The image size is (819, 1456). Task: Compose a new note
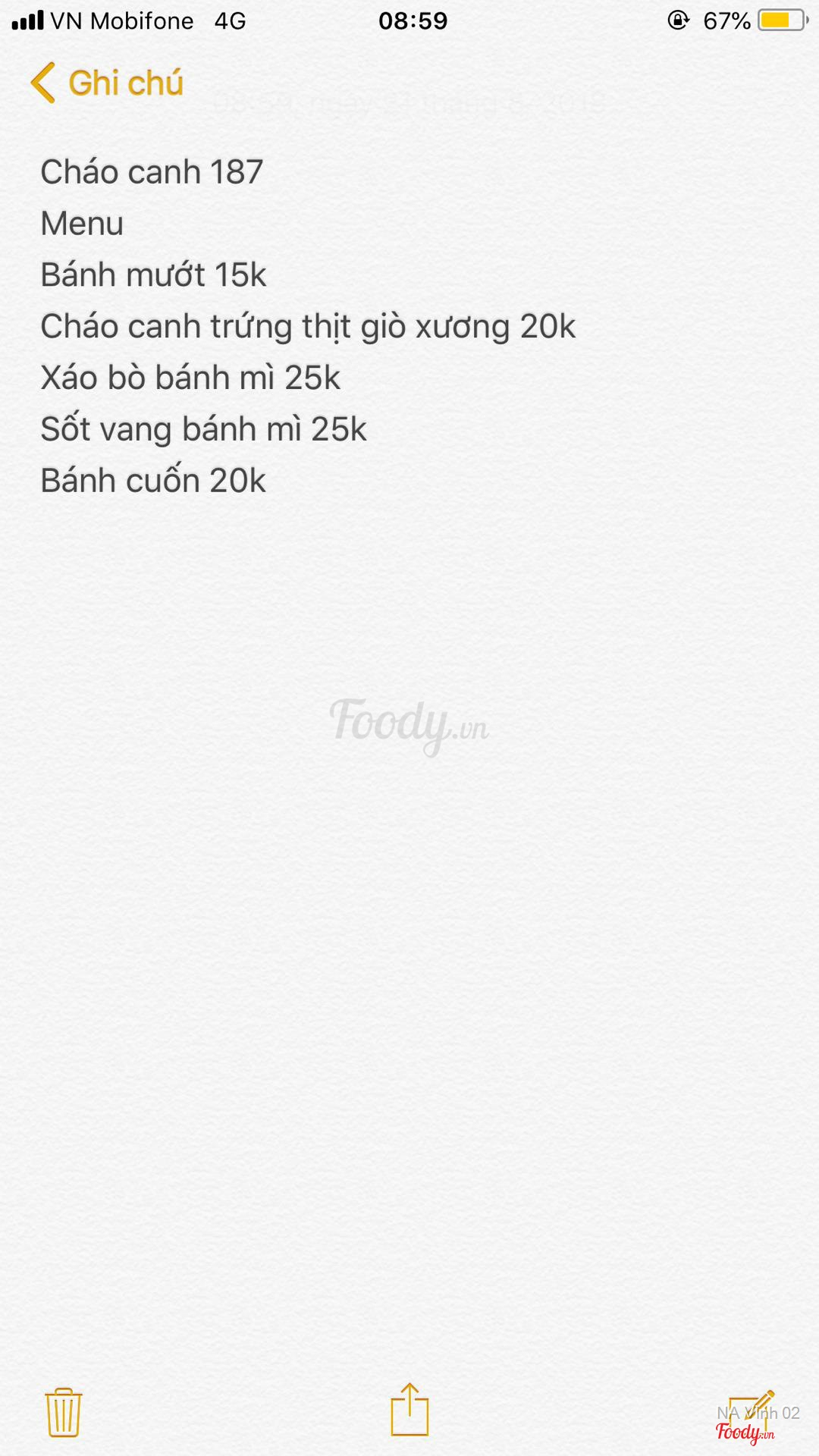pyautogui.click(x=752, y=1410)
